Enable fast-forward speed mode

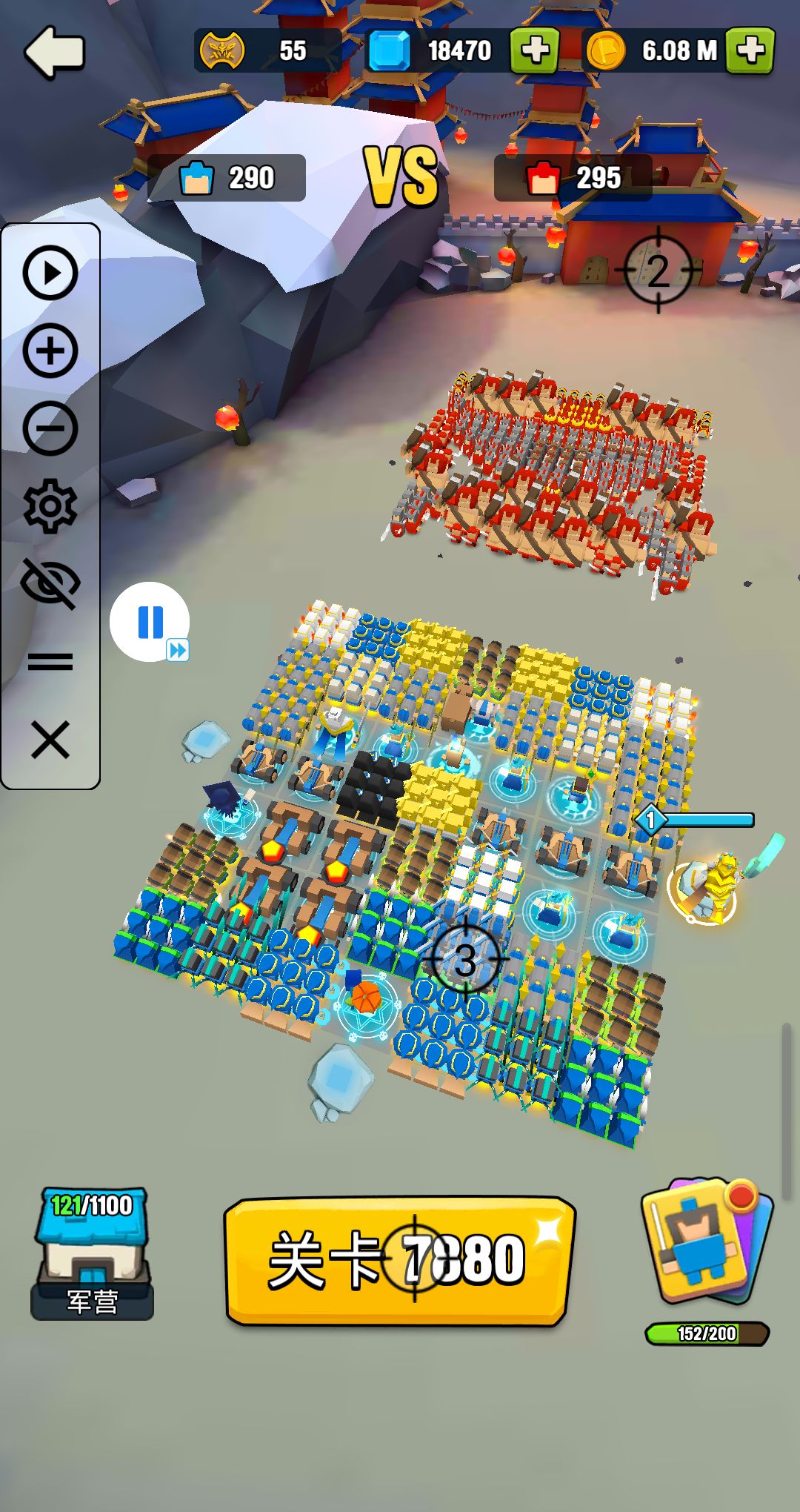179,648
